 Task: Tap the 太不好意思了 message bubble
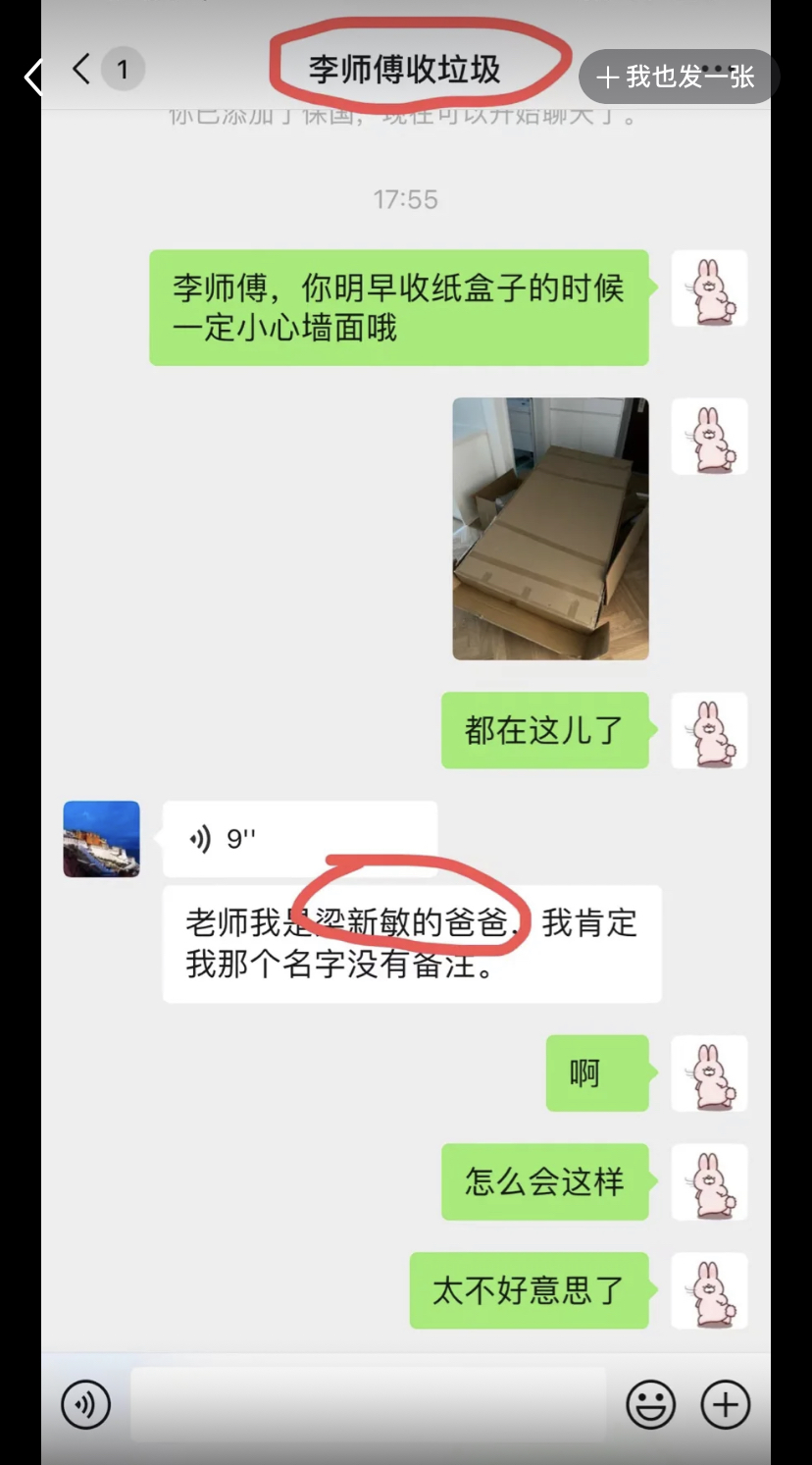point(529,1291)
